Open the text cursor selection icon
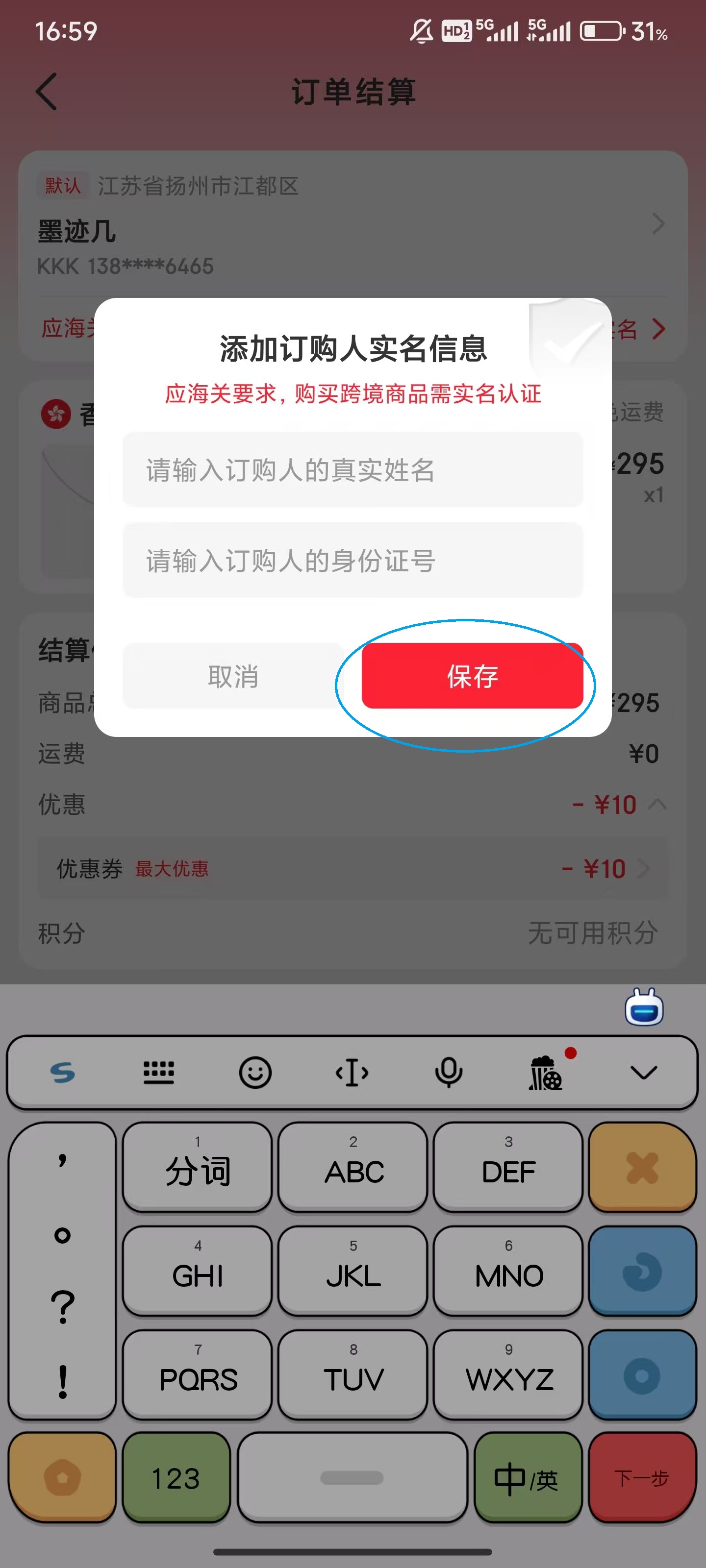This screenshot has height=1568, width=706. click(x=352, y=1073)
